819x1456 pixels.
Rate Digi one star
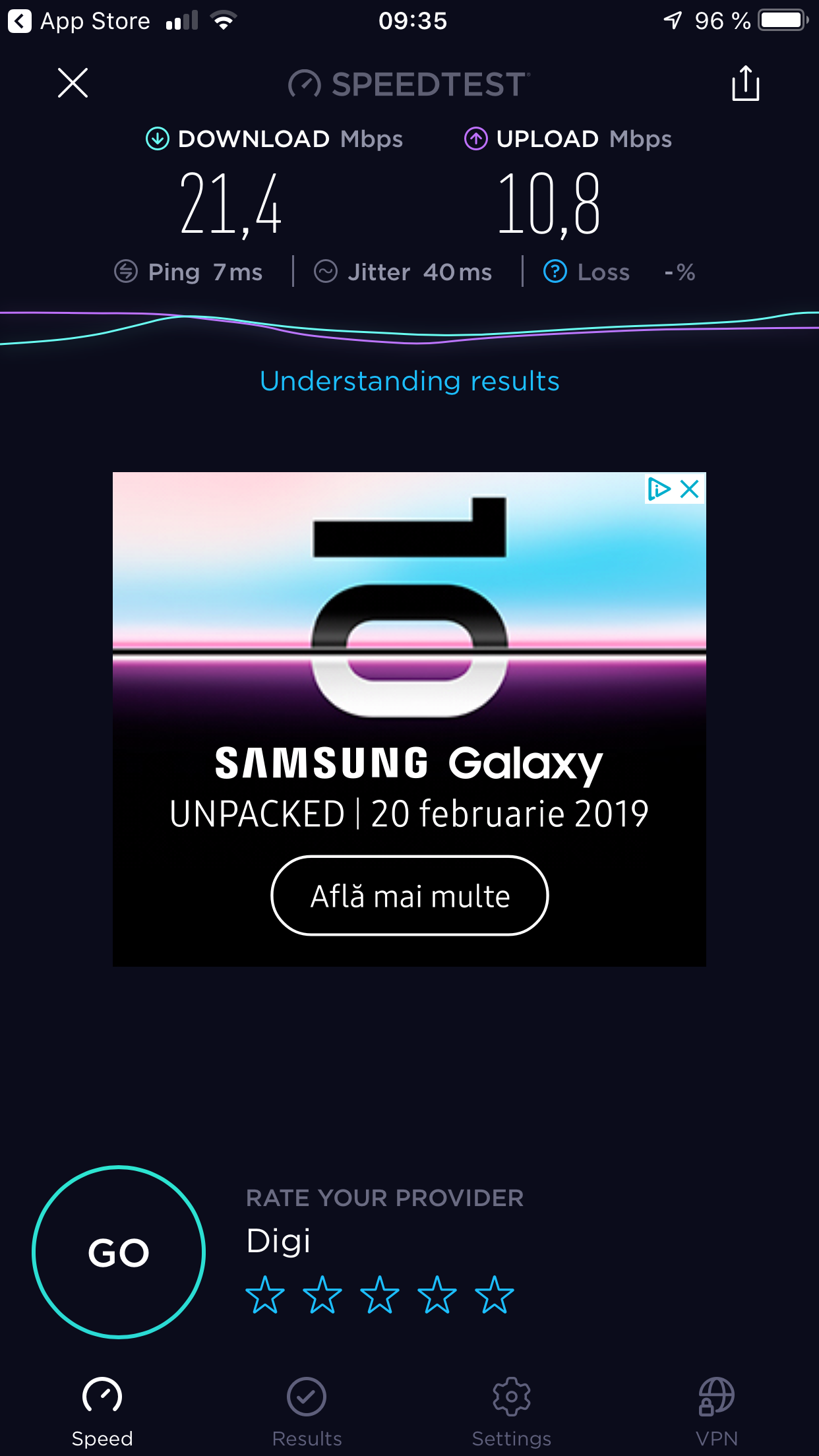click(x=265, y=1294)
